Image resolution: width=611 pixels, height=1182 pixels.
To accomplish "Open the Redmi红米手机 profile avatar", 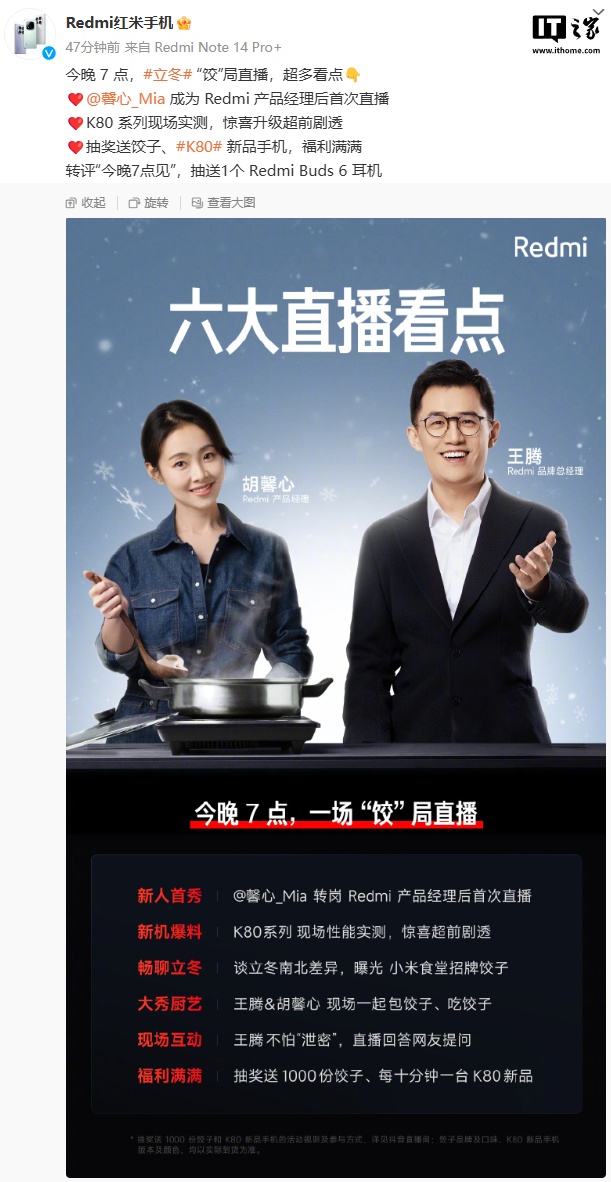I will [31, 35].
